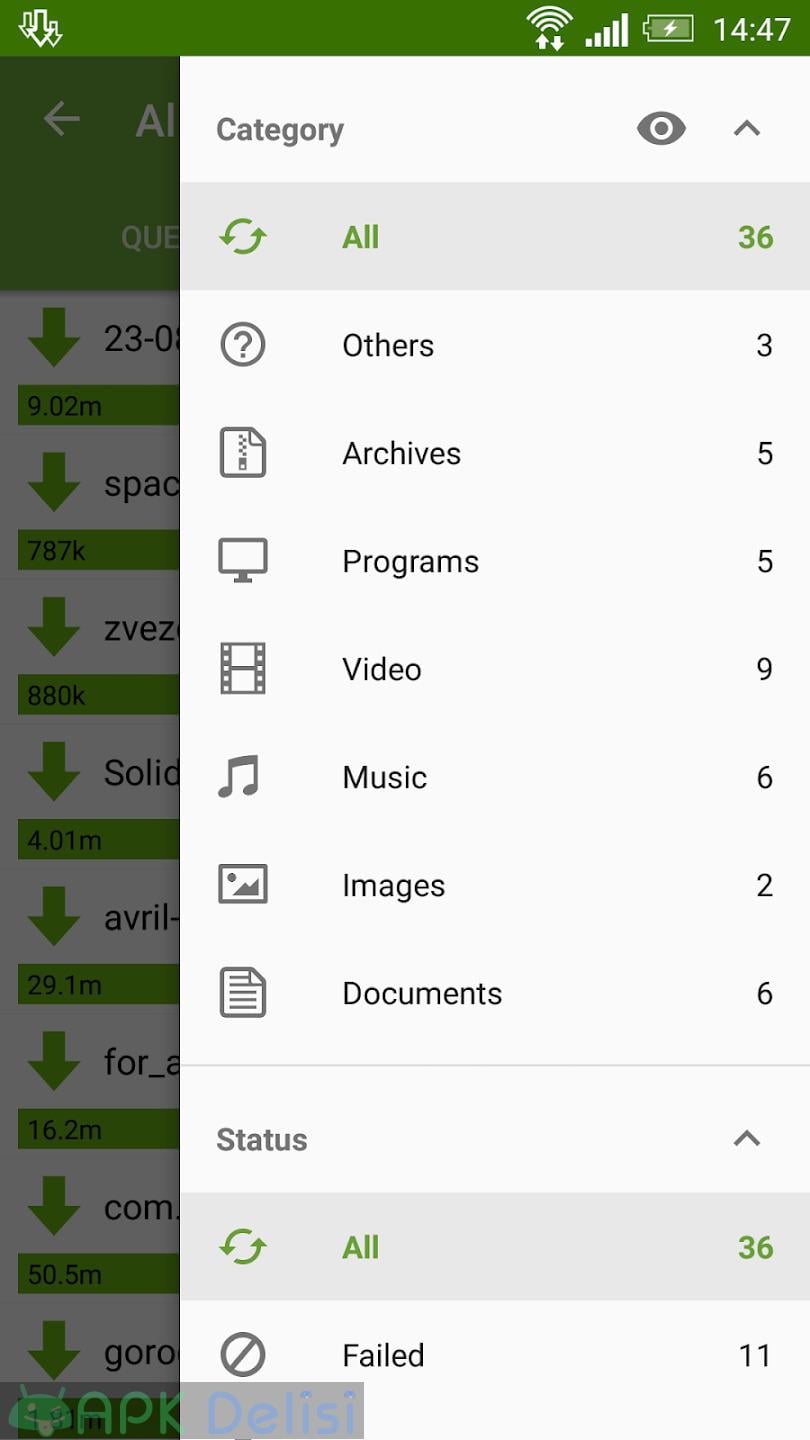Collapse the Category section

747,129
